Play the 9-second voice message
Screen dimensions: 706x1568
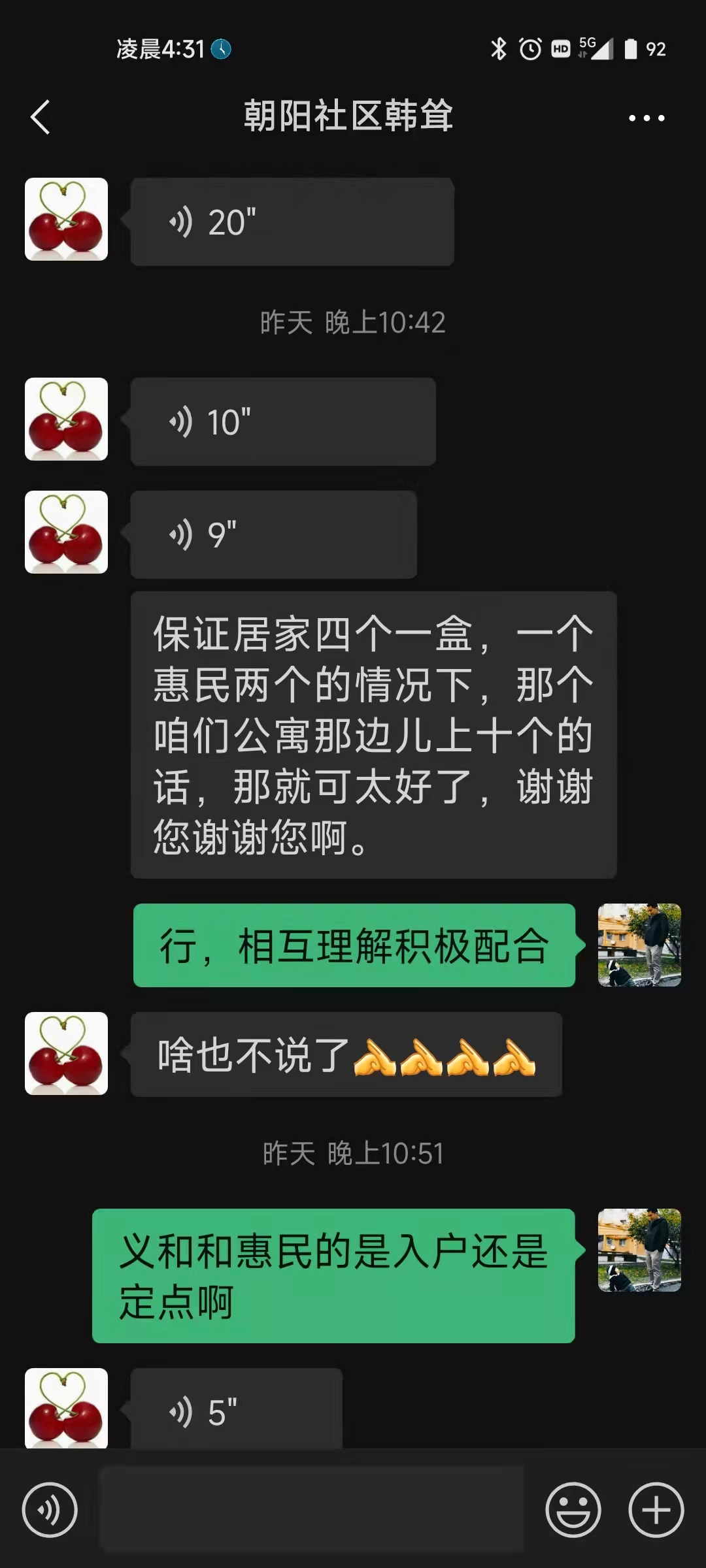[x=273, y=535]
